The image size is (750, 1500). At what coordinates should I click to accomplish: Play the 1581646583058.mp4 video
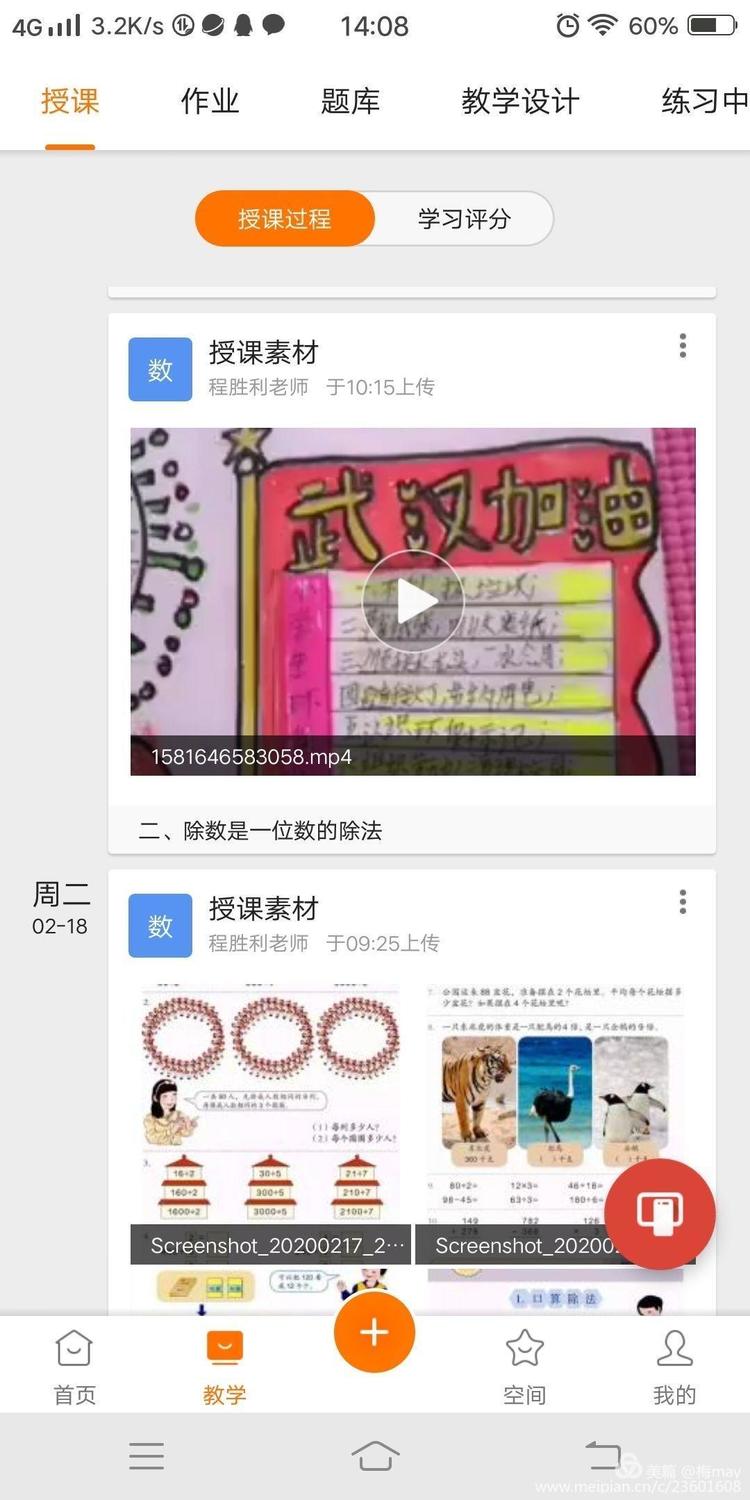tap(413, 601)
